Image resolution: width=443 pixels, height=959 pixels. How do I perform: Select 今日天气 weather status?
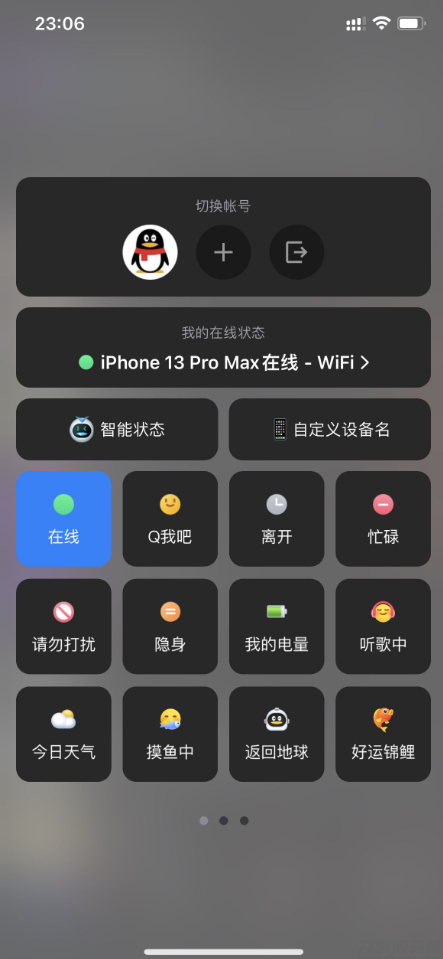point(64,734)
